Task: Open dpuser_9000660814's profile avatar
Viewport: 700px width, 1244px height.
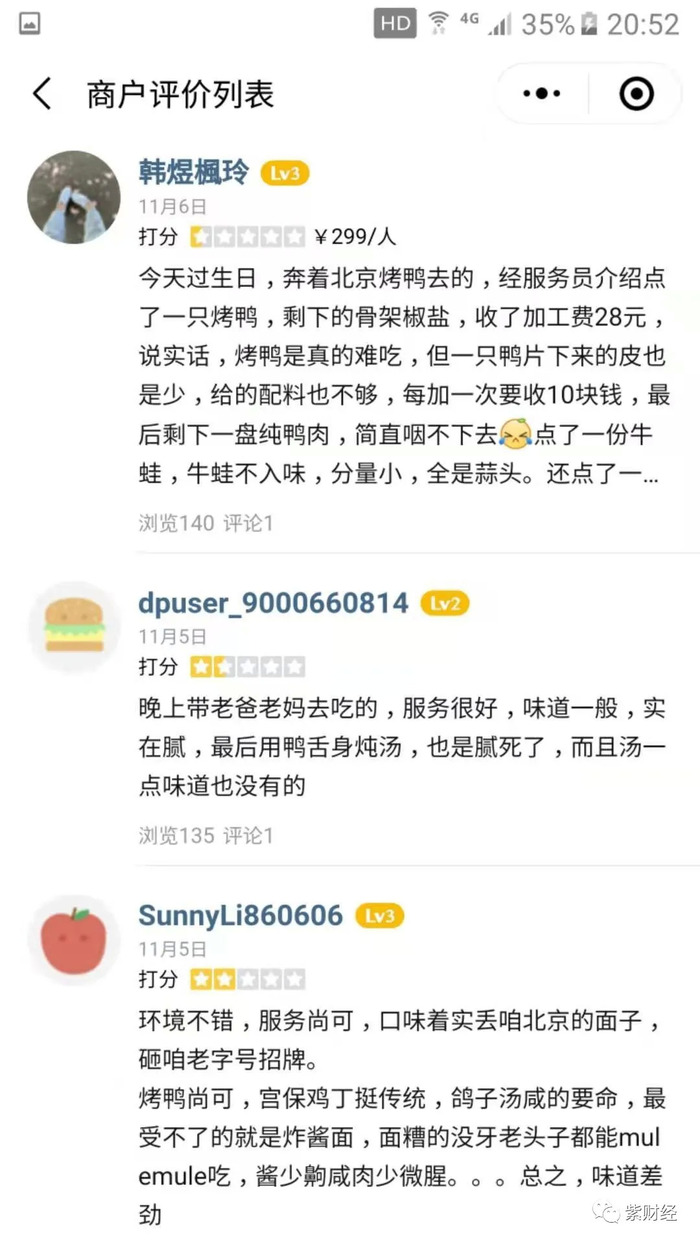Action: 74,627
